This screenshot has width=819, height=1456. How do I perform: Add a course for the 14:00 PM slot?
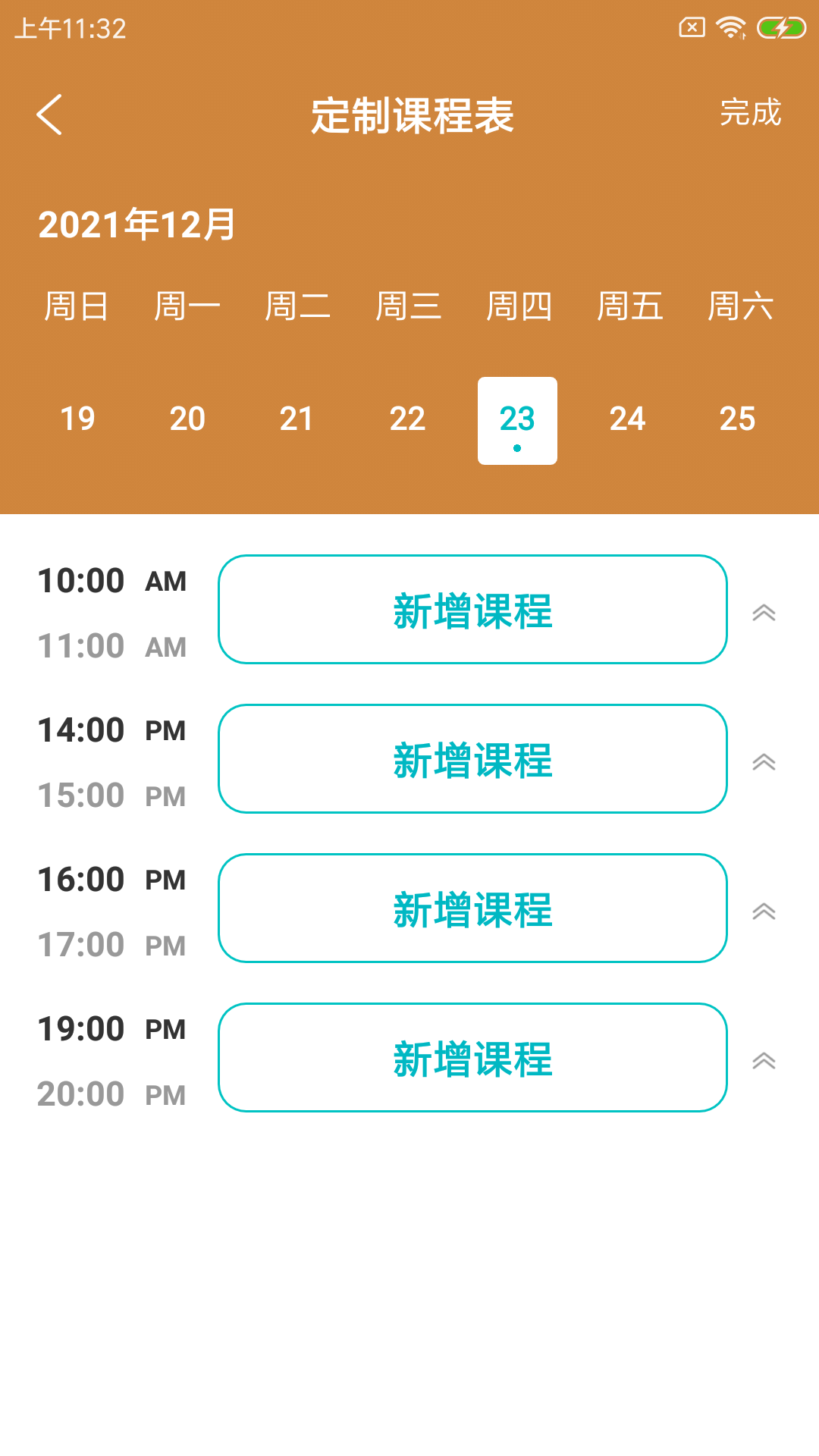(472, 759)
